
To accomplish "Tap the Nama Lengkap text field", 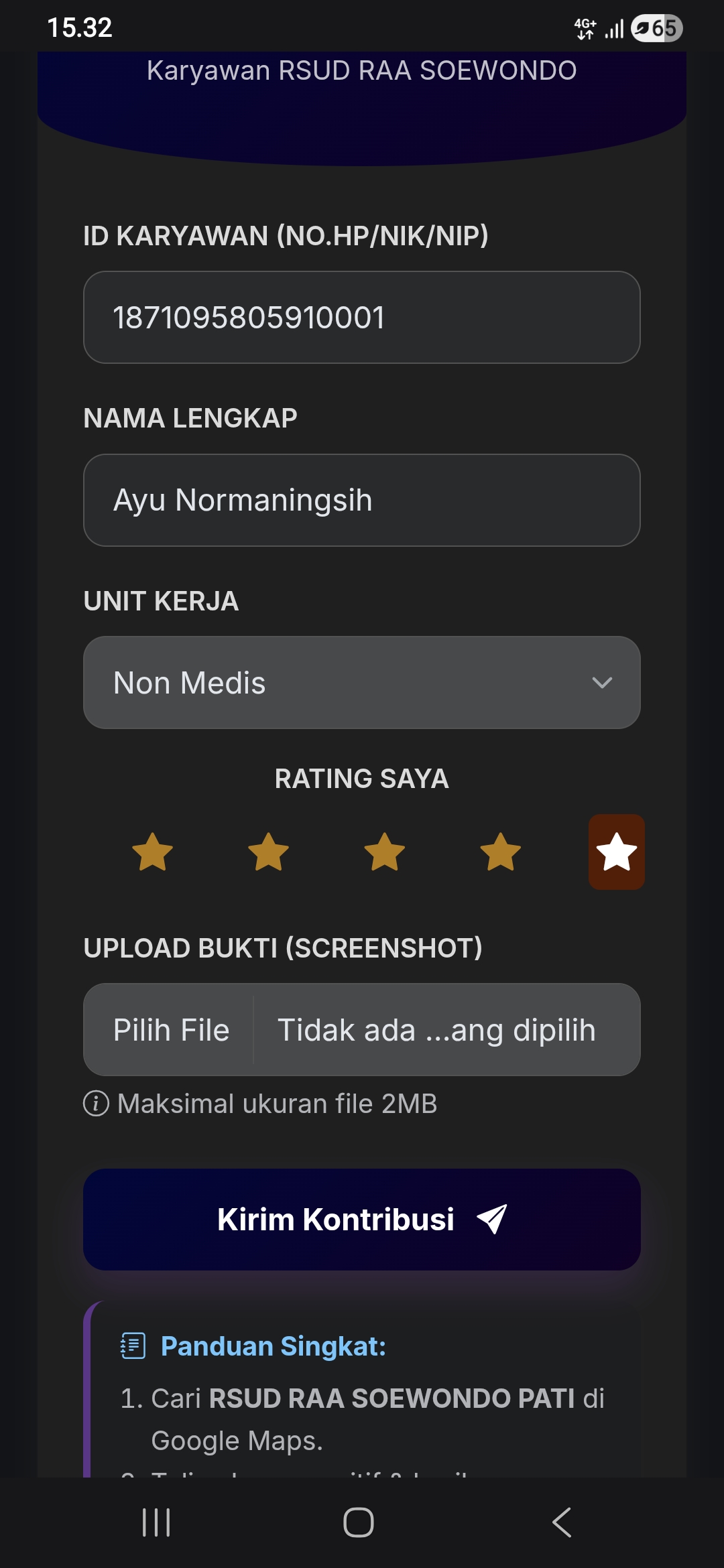I will [361, 501].
